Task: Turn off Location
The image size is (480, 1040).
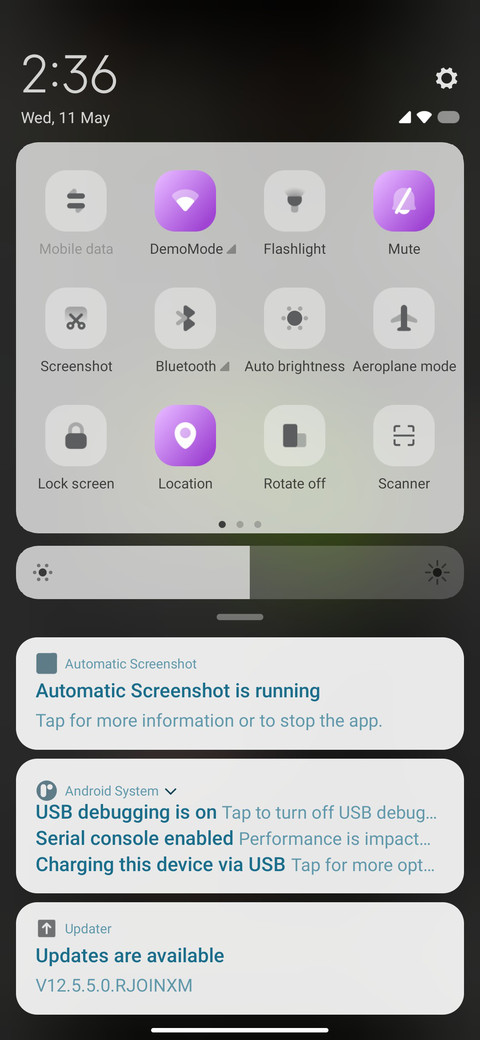Action: point(185,436)
